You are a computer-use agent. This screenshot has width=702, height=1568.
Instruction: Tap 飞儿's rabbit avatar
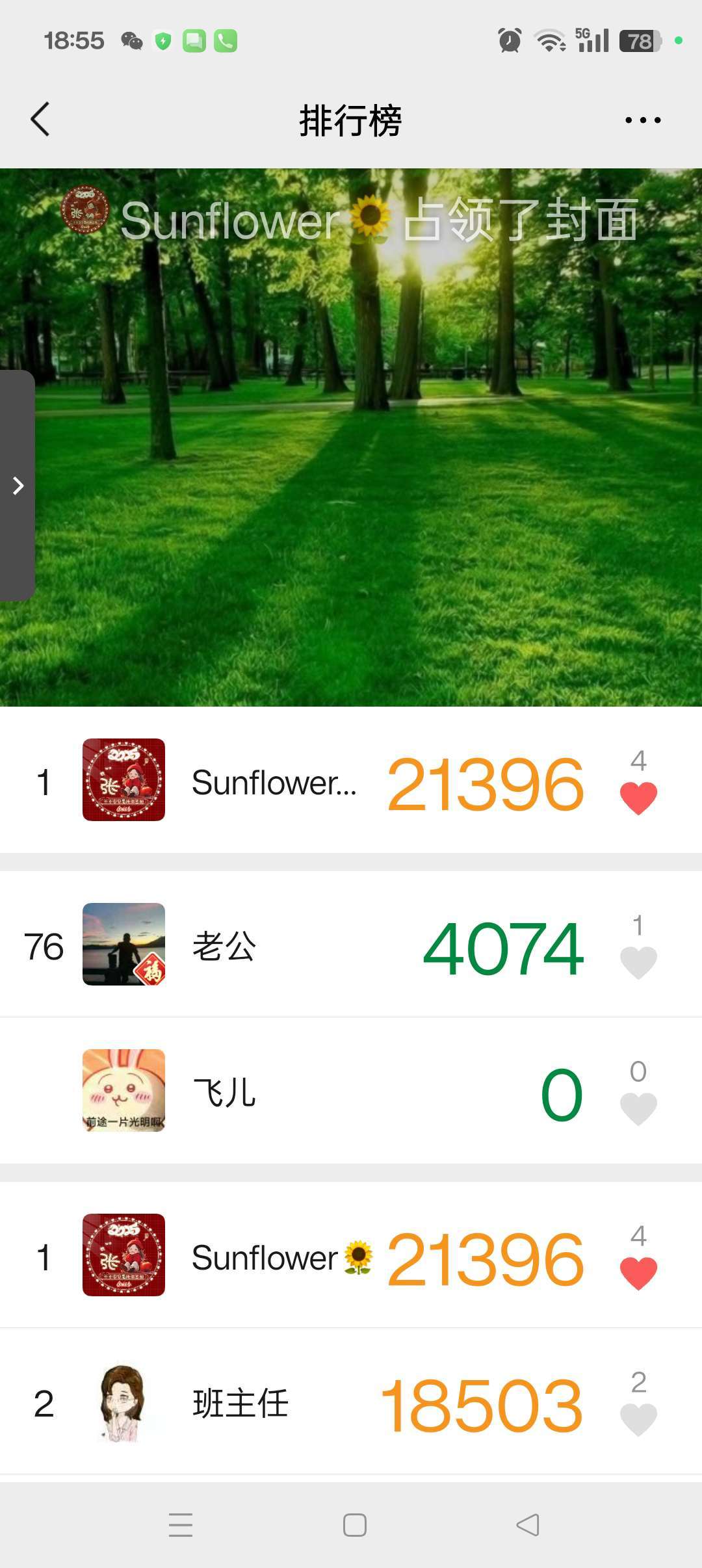tap(123, 1092)
